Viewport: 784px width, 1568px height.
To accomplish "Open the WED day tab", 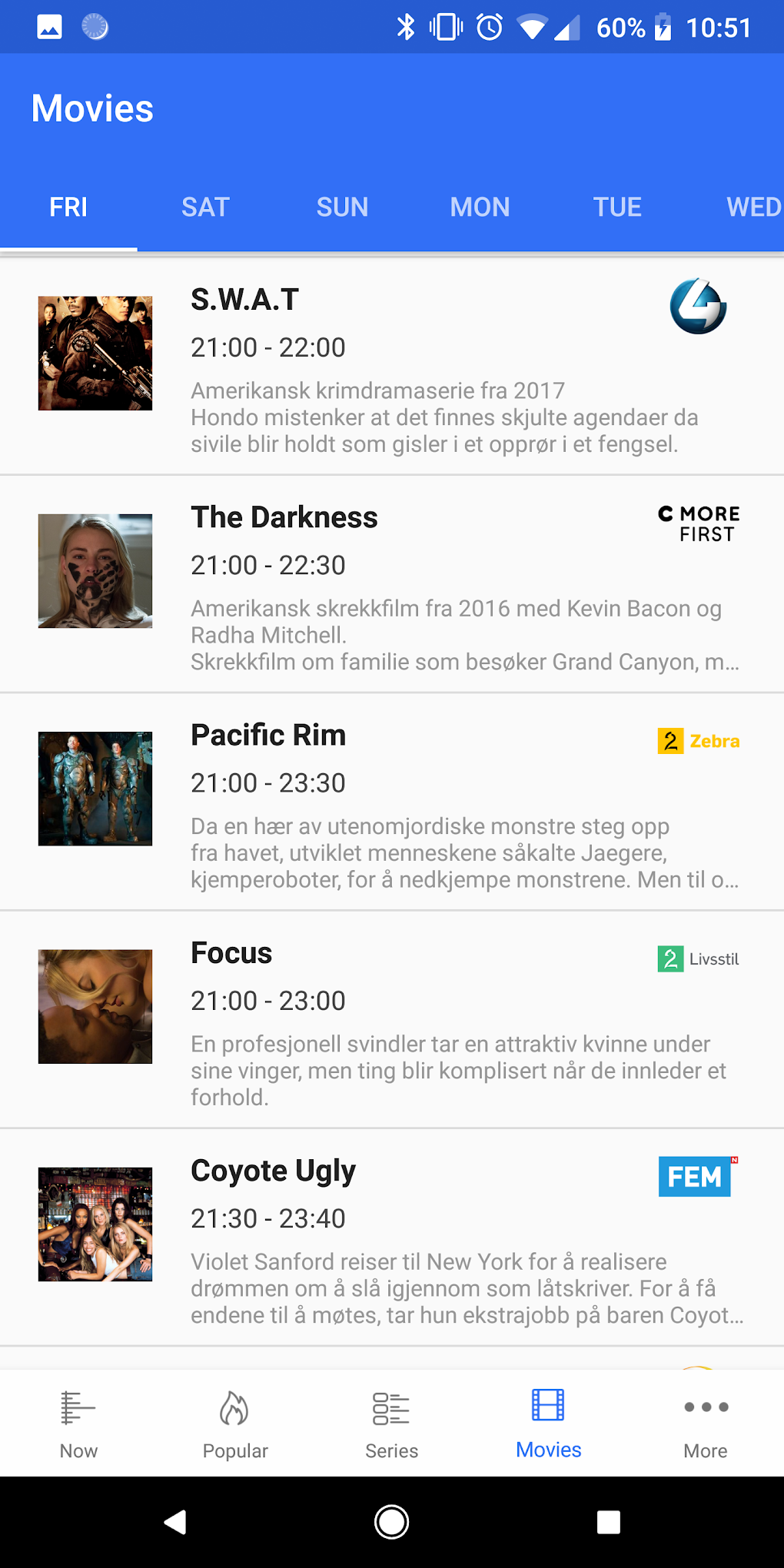I will click(x=752, y=208).
